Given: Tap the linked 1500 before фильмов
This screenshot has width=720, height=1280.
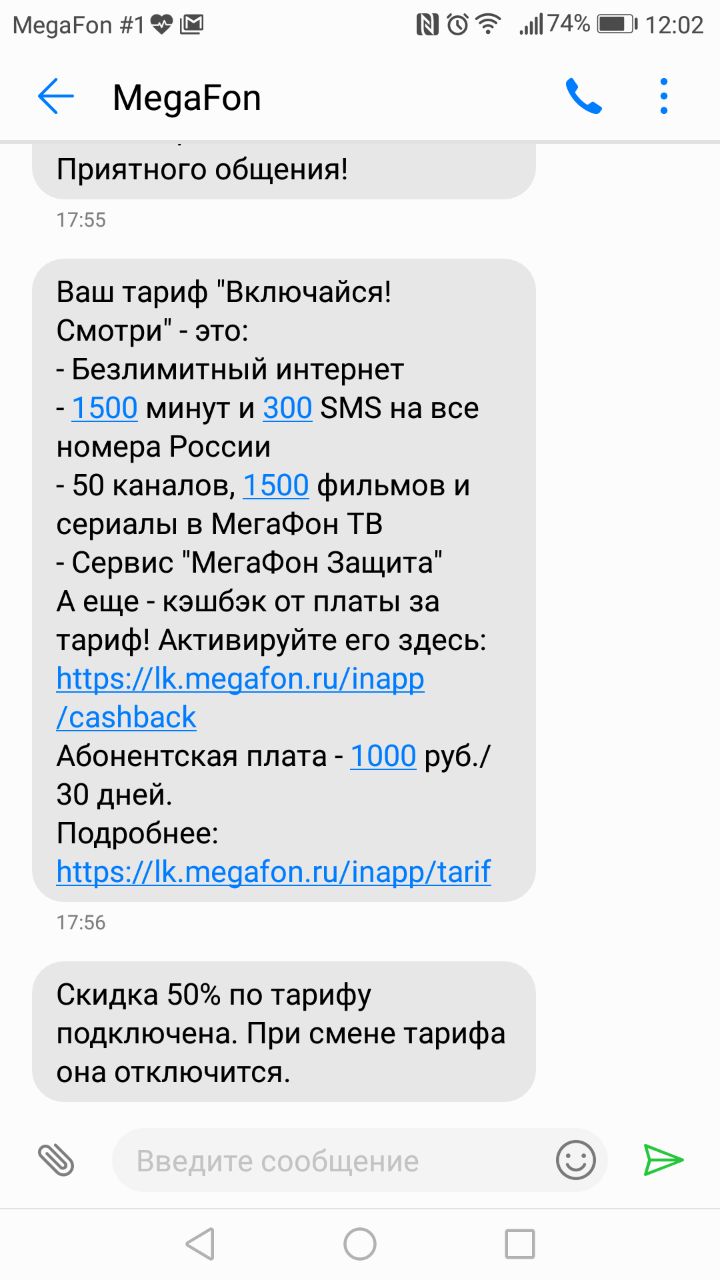Looking at the screenshot, I should point(276,486).
